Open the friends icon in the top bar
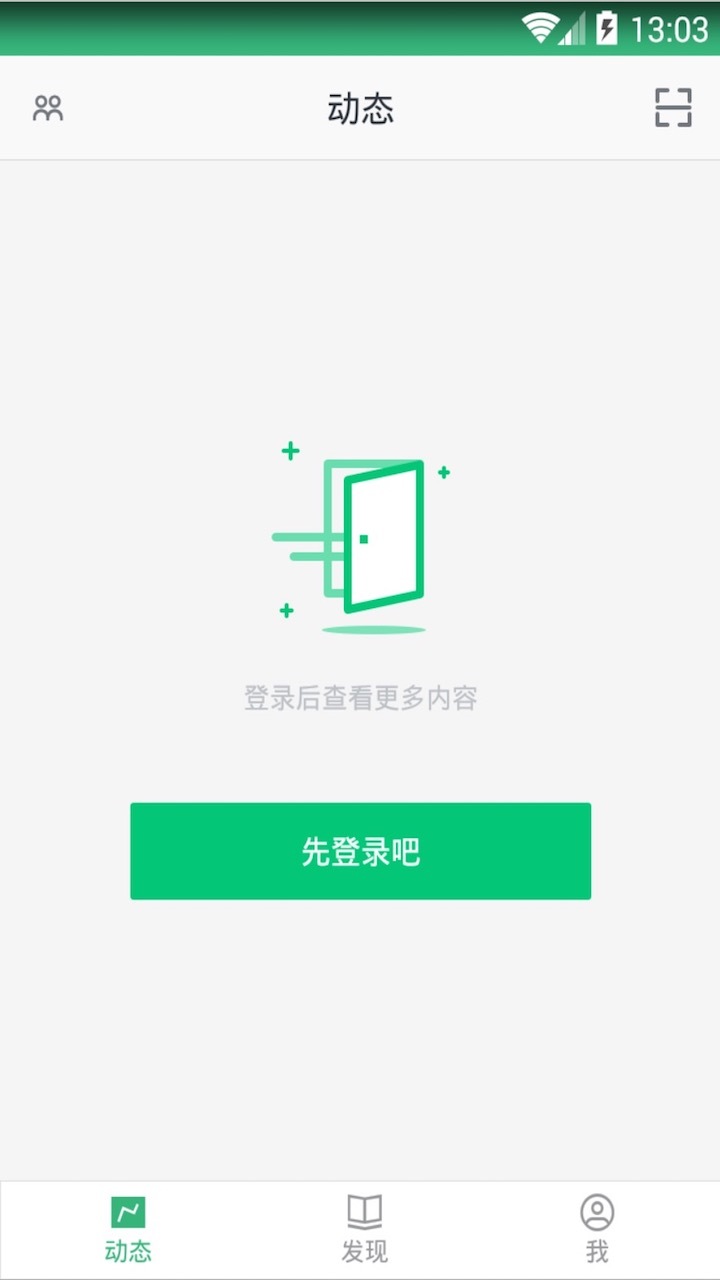720x1280 pixels. click(x=47, y=108)
